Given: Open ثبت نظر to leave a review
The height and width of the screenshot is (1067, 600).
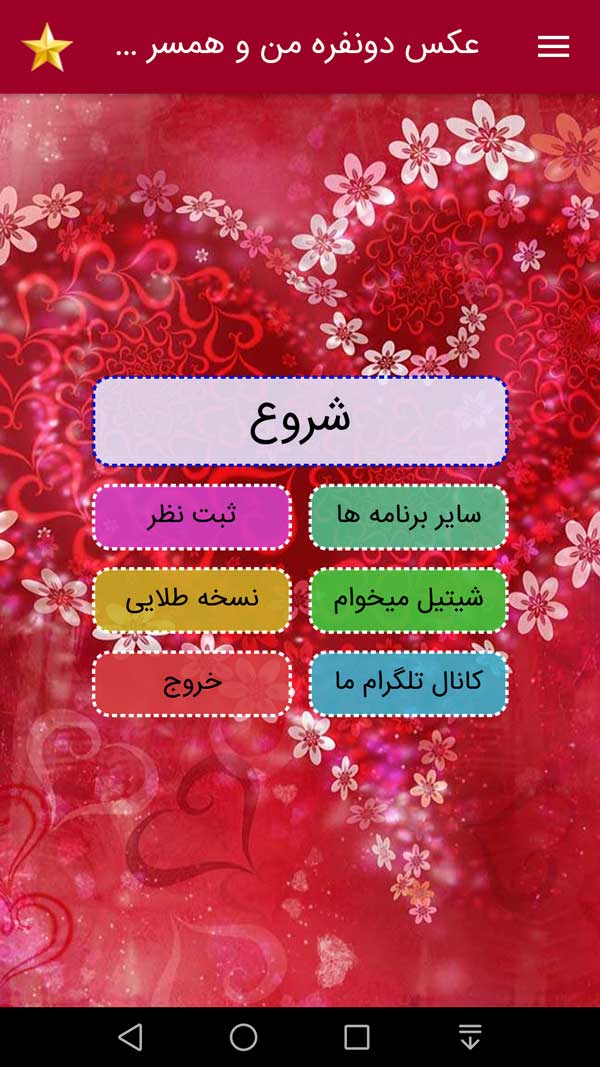Looking at the screenshot, I should [x=192, y=516].
